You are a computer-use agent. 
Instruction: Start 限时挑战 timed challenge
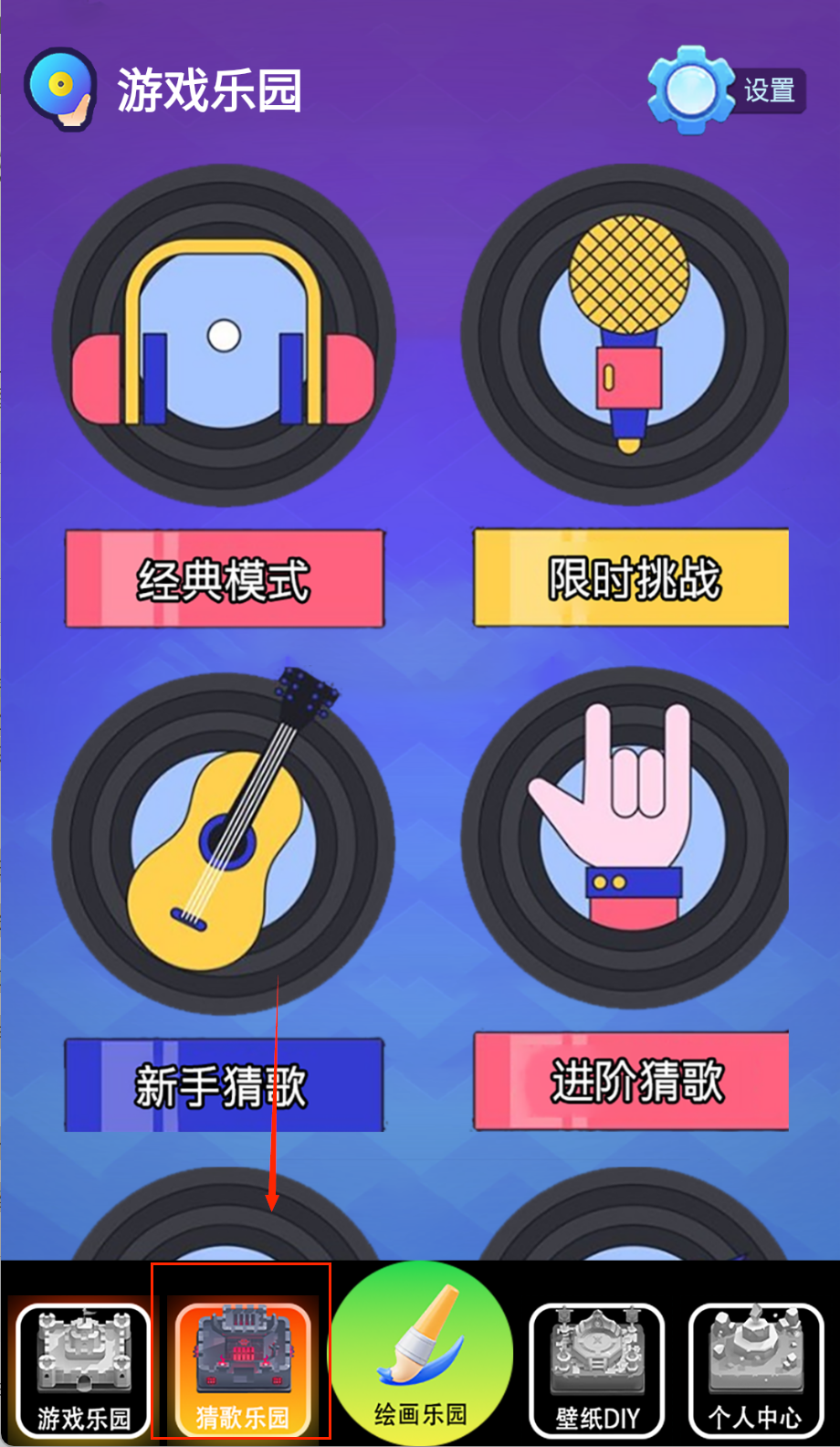(x=632, y=577)
